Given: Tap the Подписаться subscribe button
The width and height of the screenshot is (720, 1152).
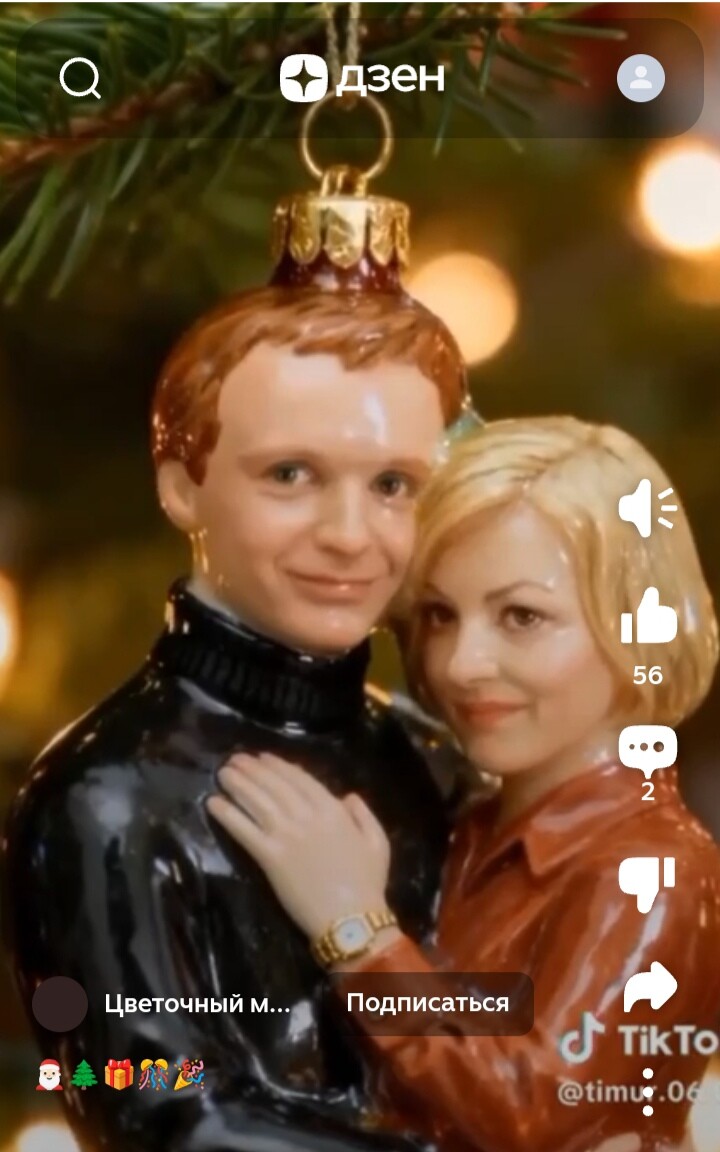Looking at the screenshot, I should (427, 1003).
